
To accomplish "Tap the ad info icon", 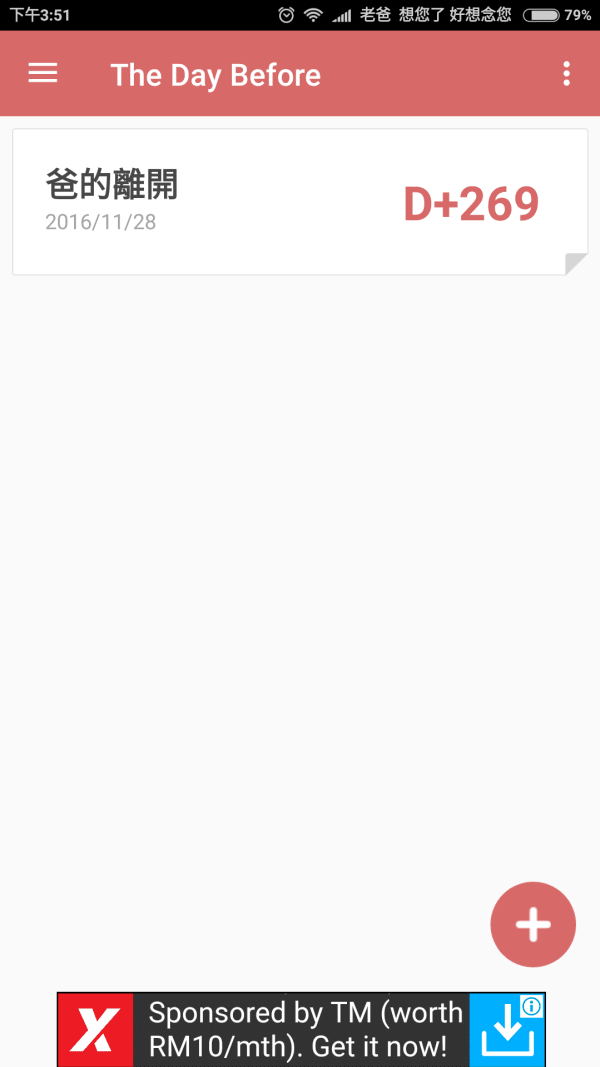I will (533, 1006).
